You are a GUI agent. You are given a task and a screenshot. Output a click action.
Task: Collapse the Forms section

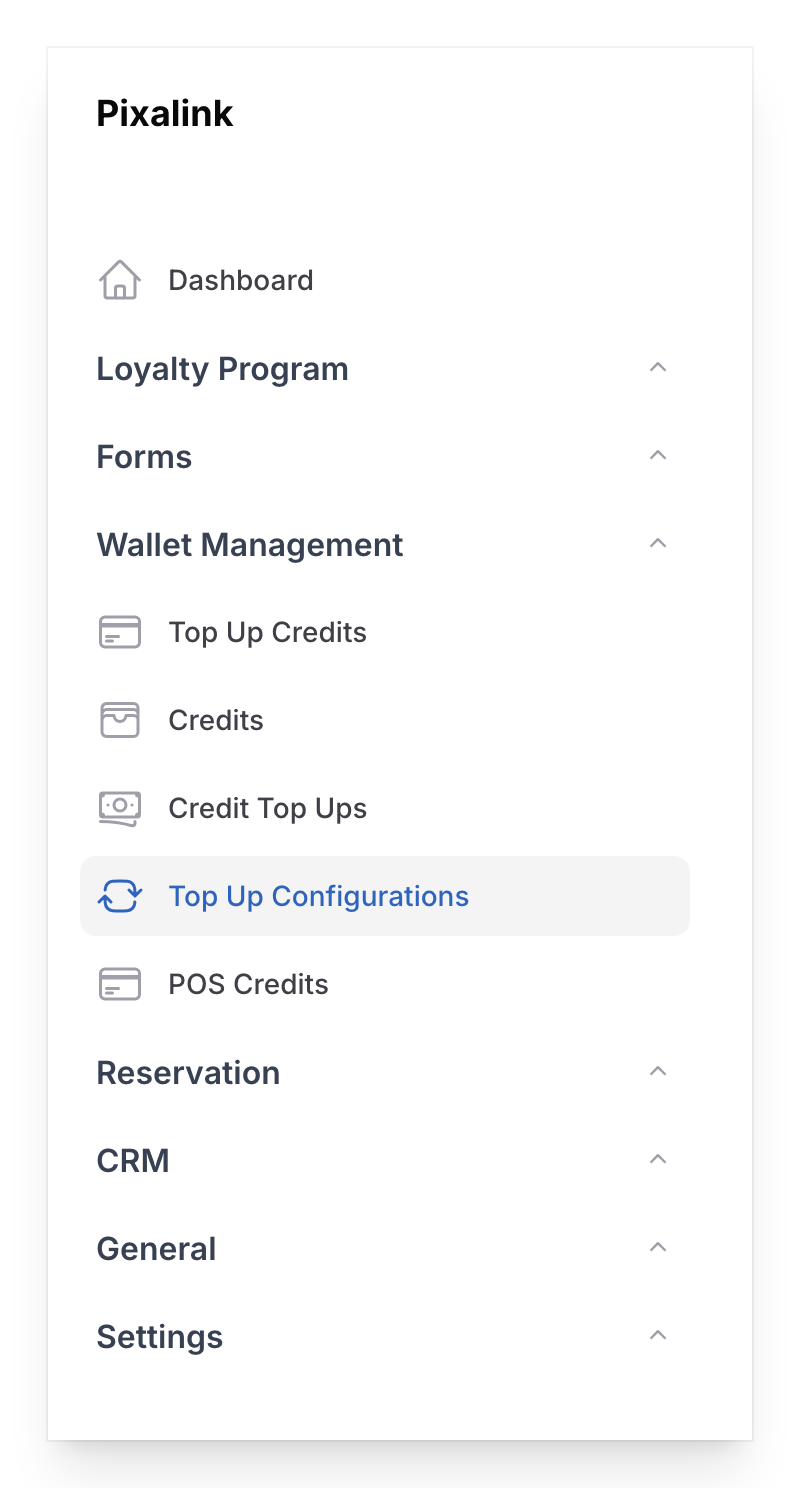coord(658,455)
